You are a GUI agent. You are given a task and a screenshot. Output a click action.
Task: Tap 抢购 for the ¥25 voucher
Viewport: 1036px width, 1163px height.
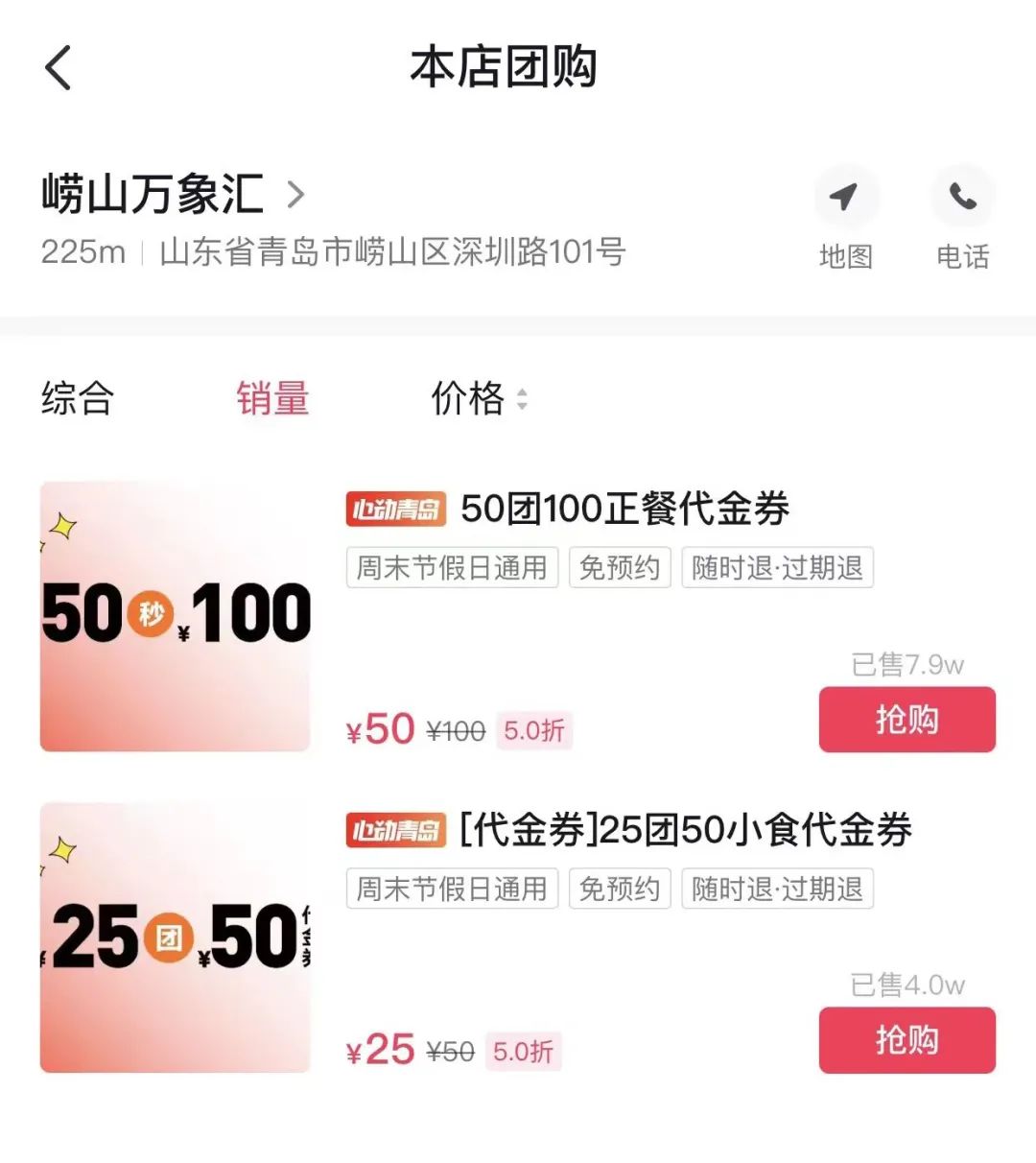pos(906,1039)
